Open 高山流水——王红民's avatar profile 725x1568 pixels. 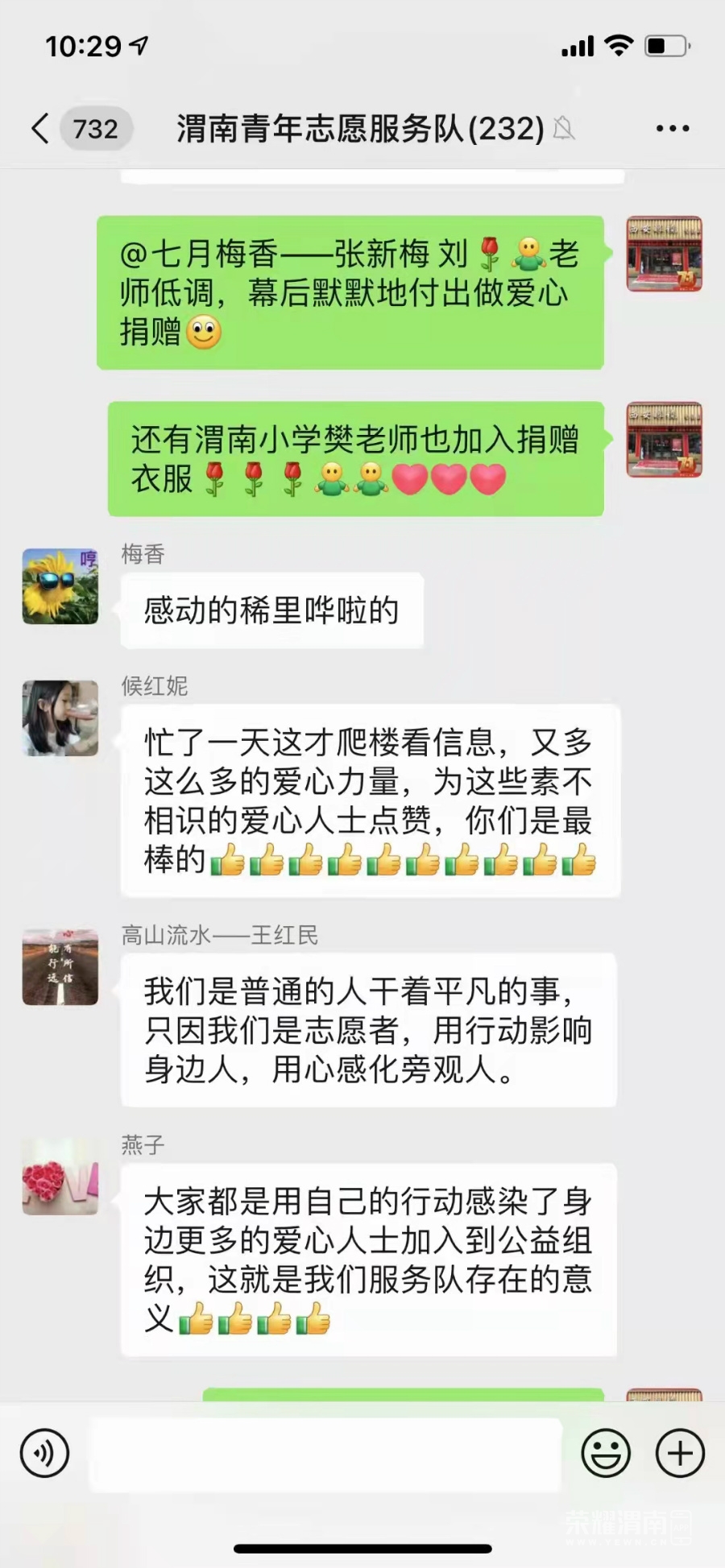tap(60, 967)
